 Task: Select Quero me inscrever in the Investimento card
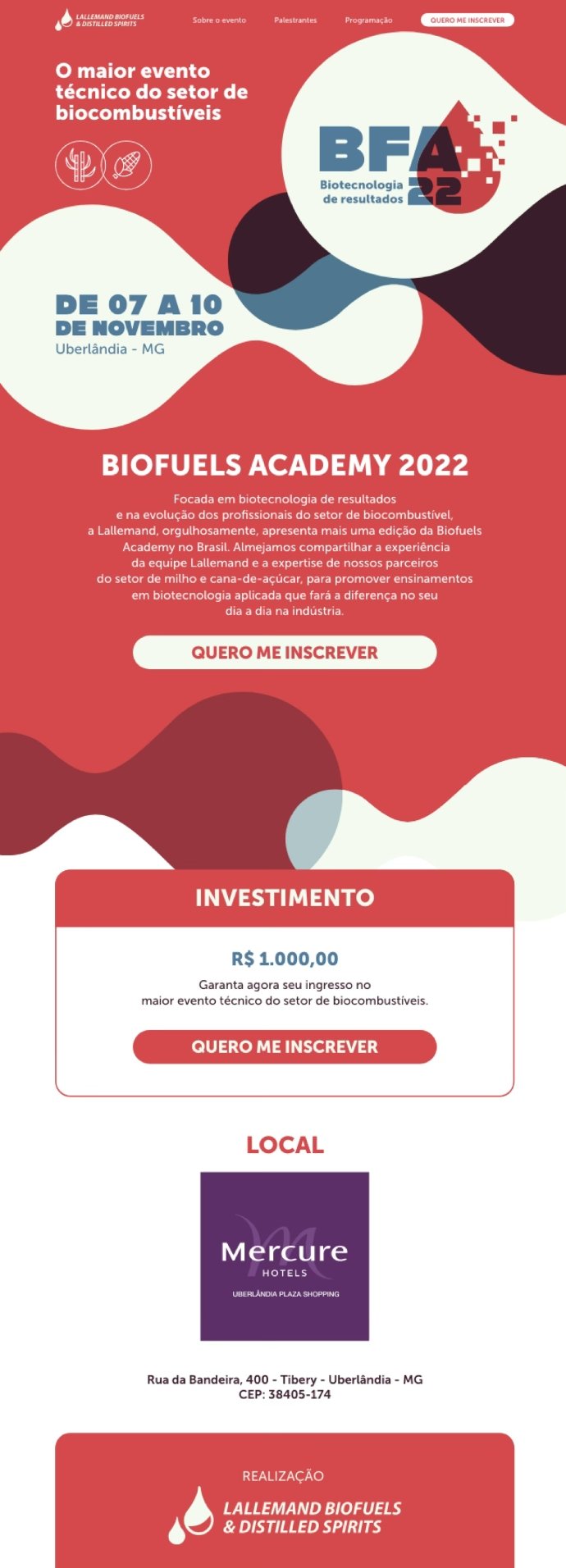coord(285,1046)
